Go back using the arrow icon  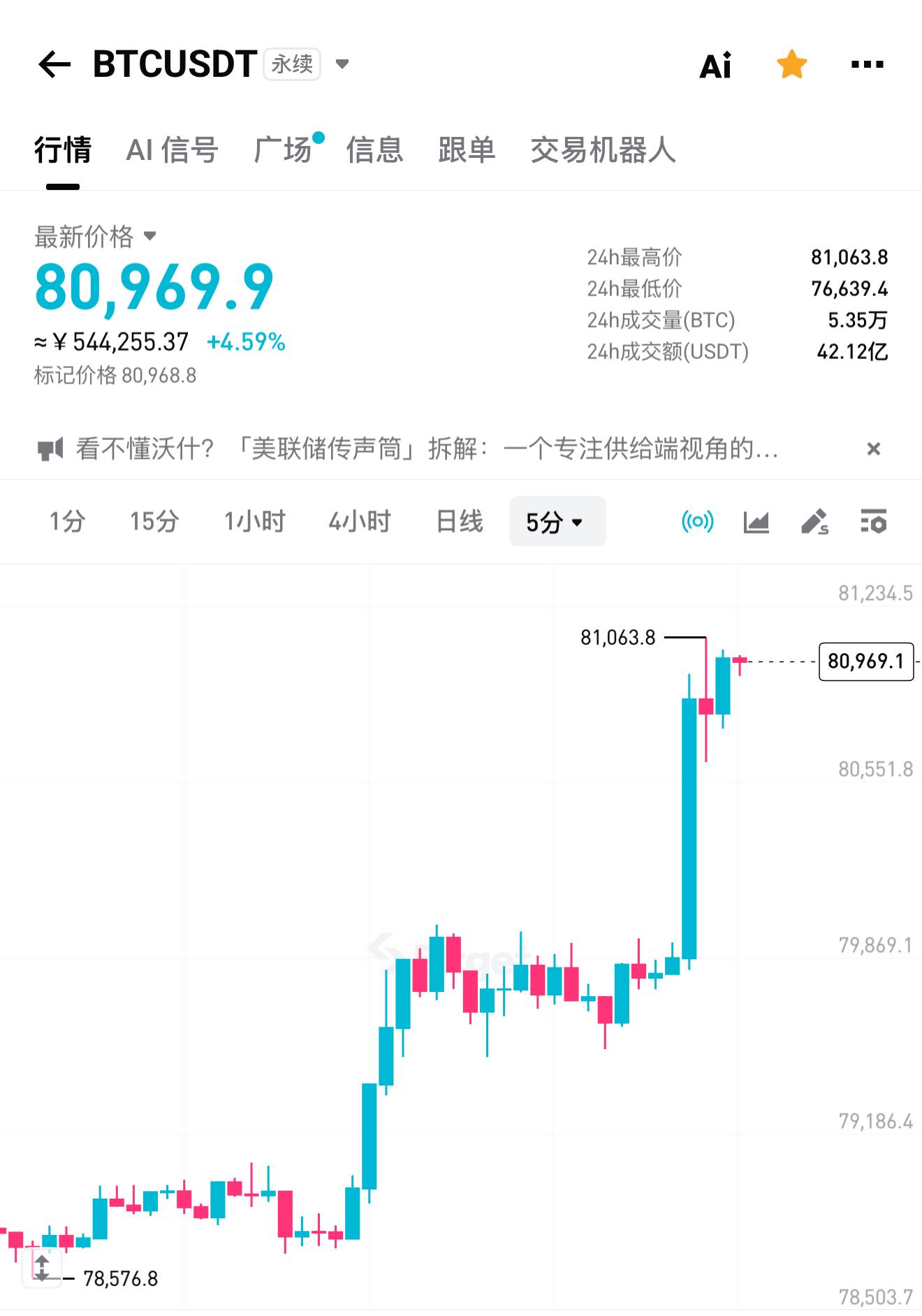pyautogui.click(x=54, y=65)
